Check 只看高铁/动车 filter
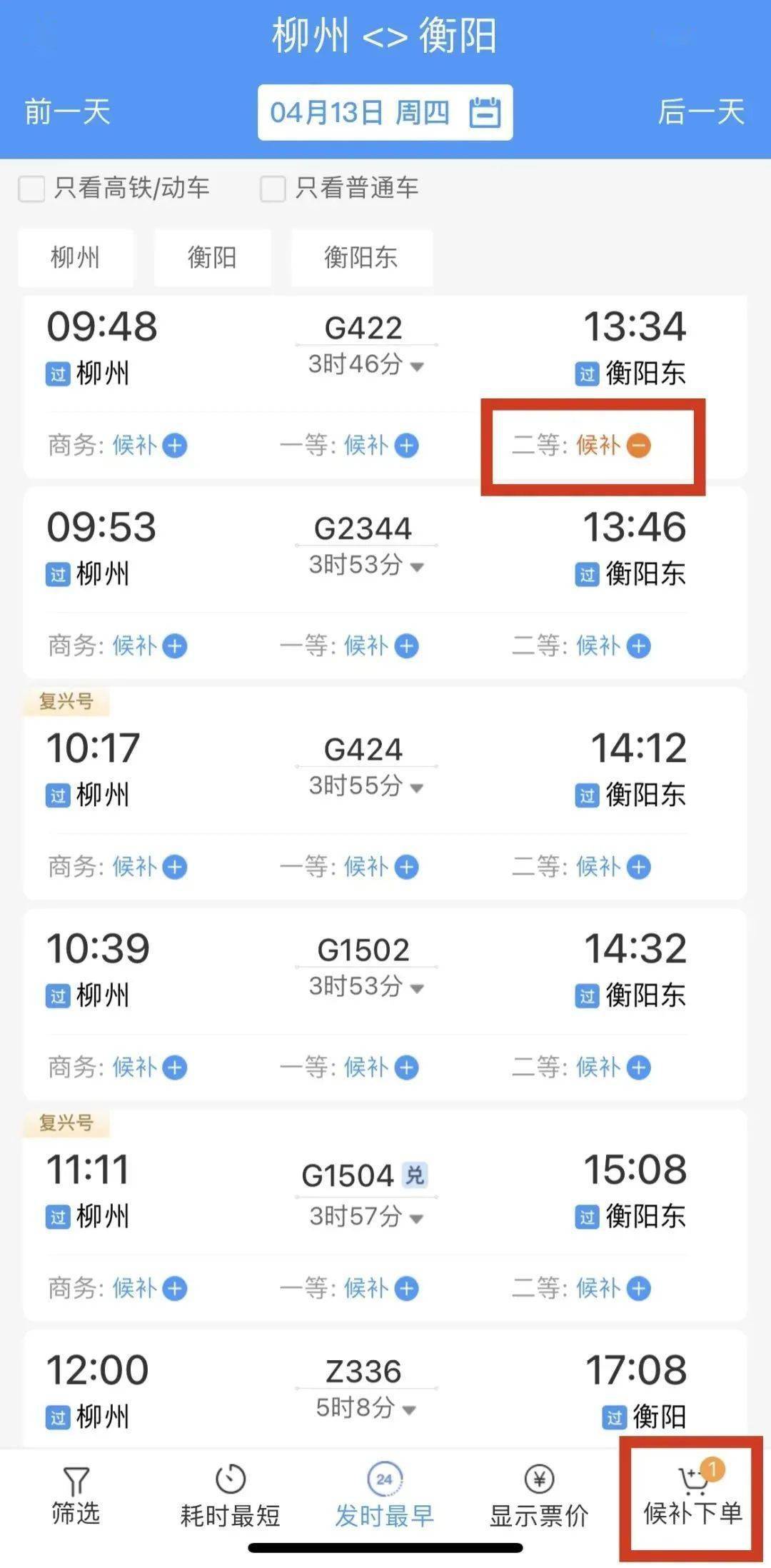The image size is (771, 1568). pos(31,189)
